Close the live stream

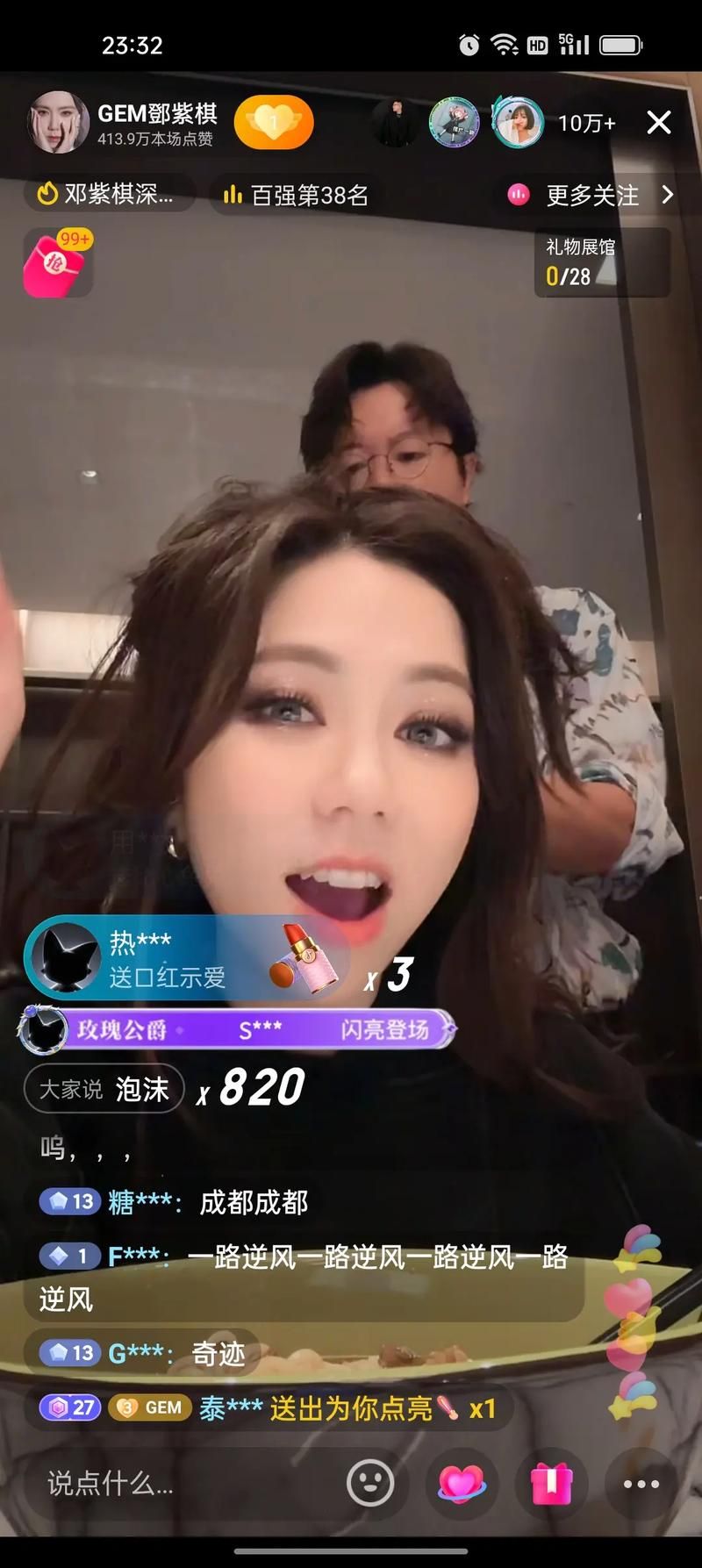(x=658, y=122)
